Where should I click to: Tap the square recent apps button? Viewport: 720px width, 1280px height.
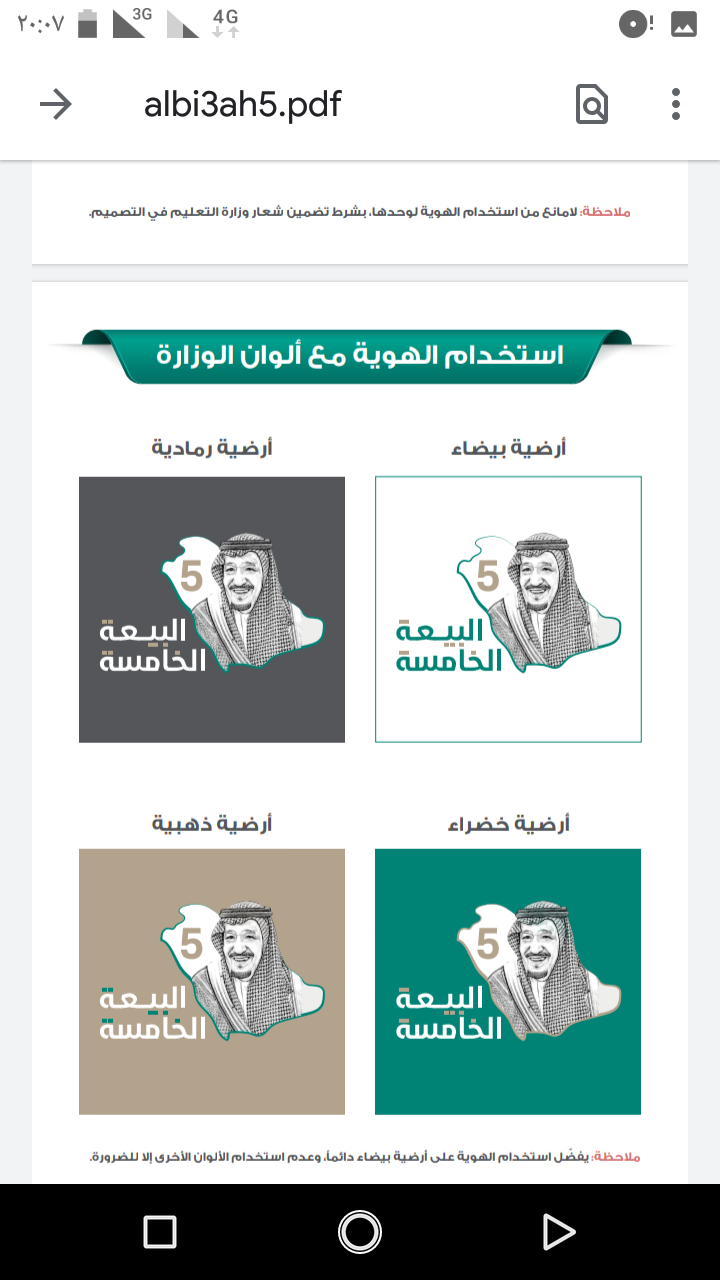(x=160, y=1232)
